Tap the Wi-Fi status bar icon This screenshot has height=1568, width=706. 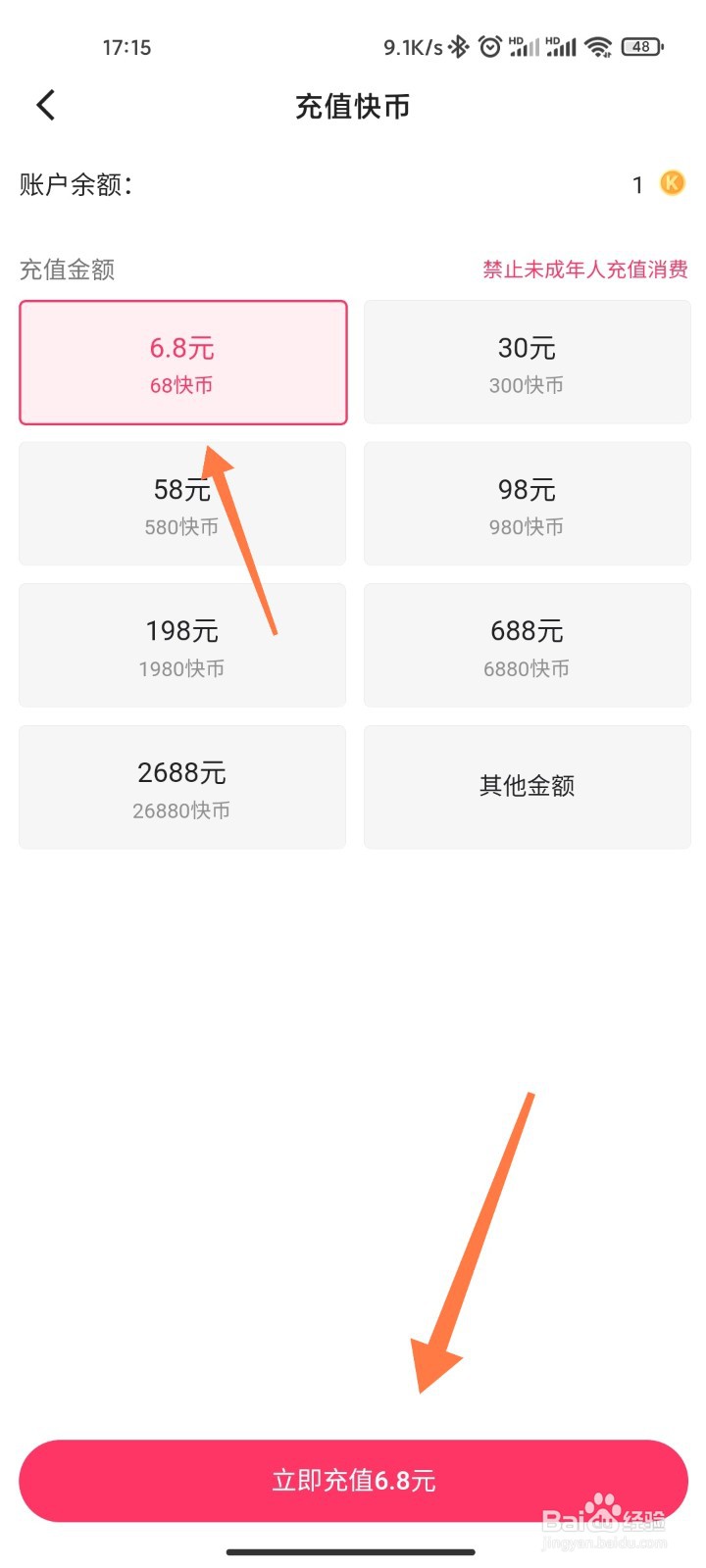tap(599, 45)
